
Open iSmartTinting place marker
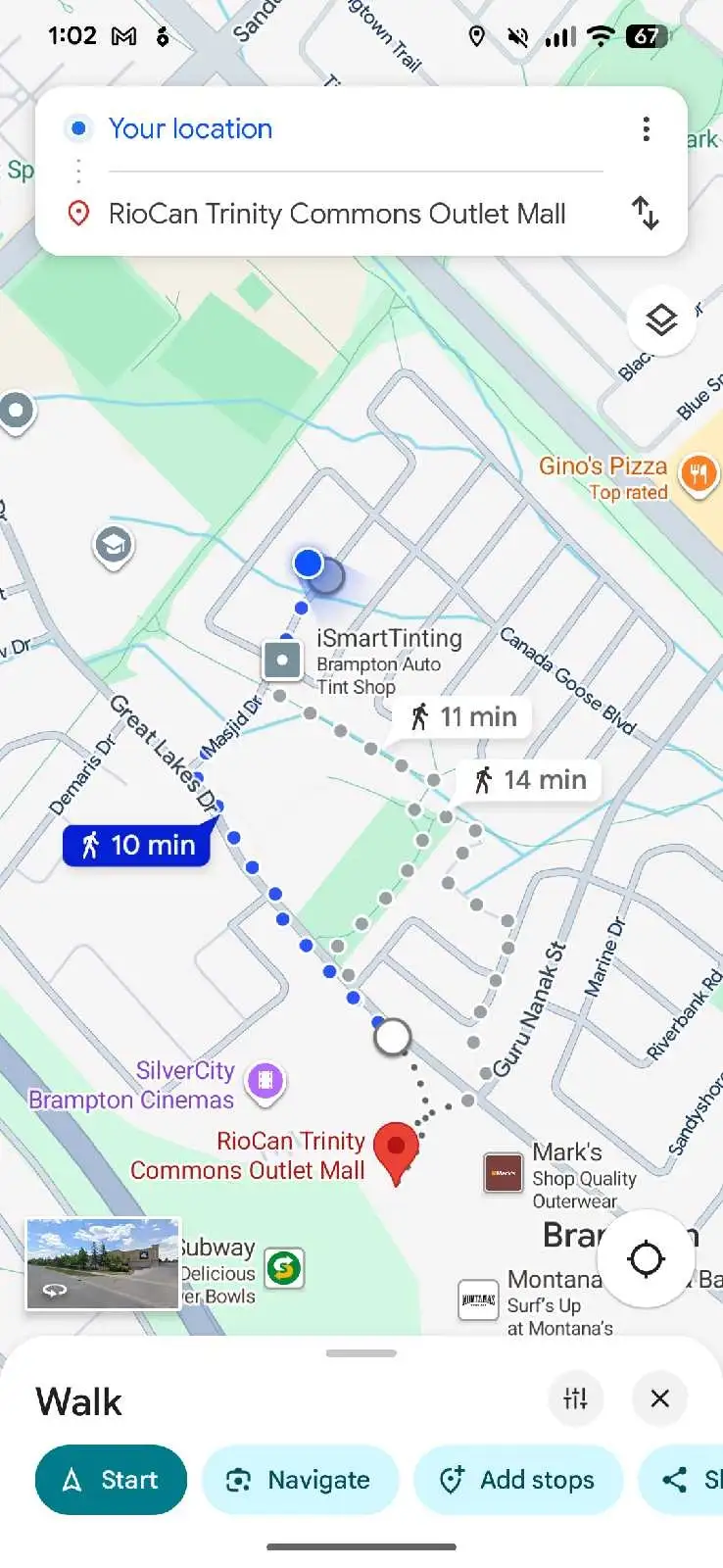coord(282,661)
